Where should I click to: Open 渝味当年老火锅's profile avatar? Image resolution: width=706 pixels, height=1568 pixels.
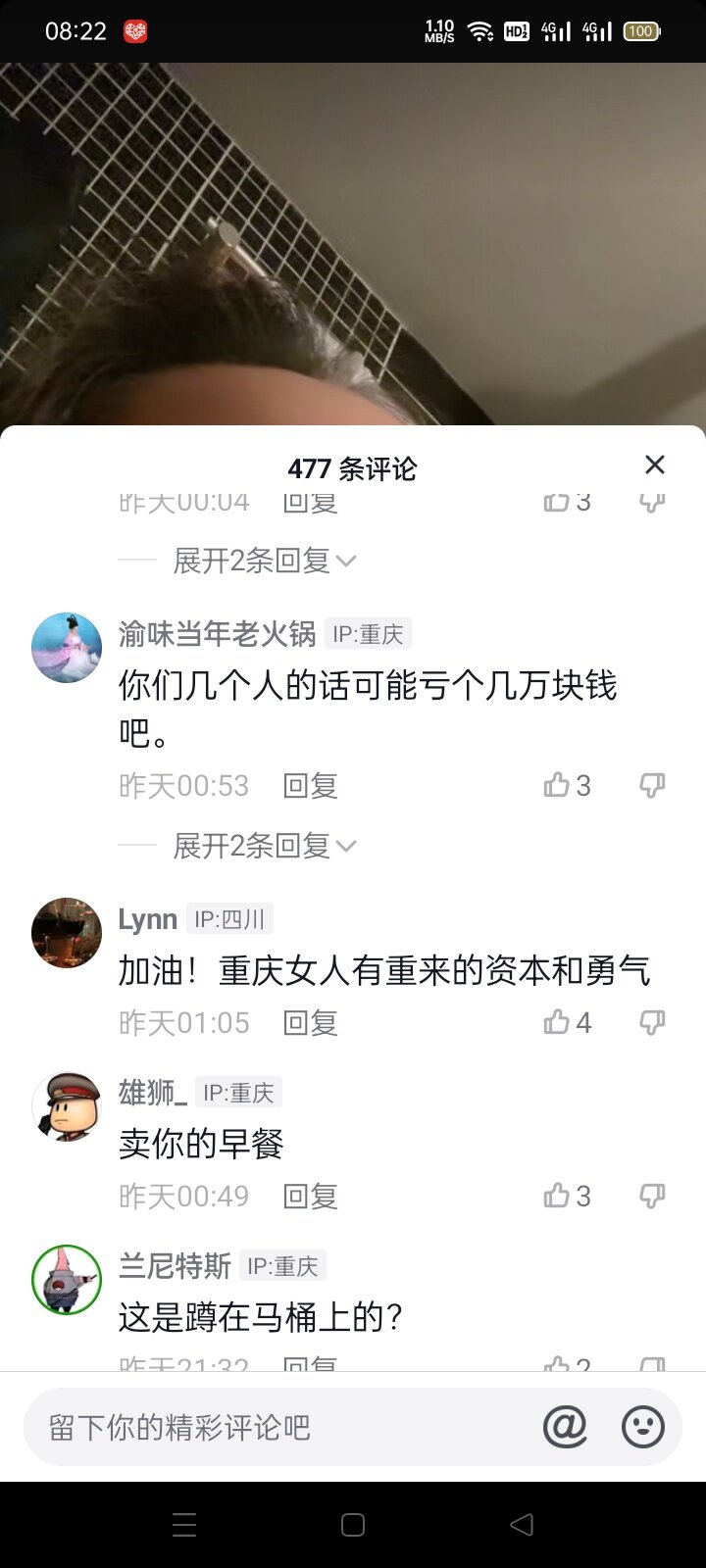click(67, 648)
